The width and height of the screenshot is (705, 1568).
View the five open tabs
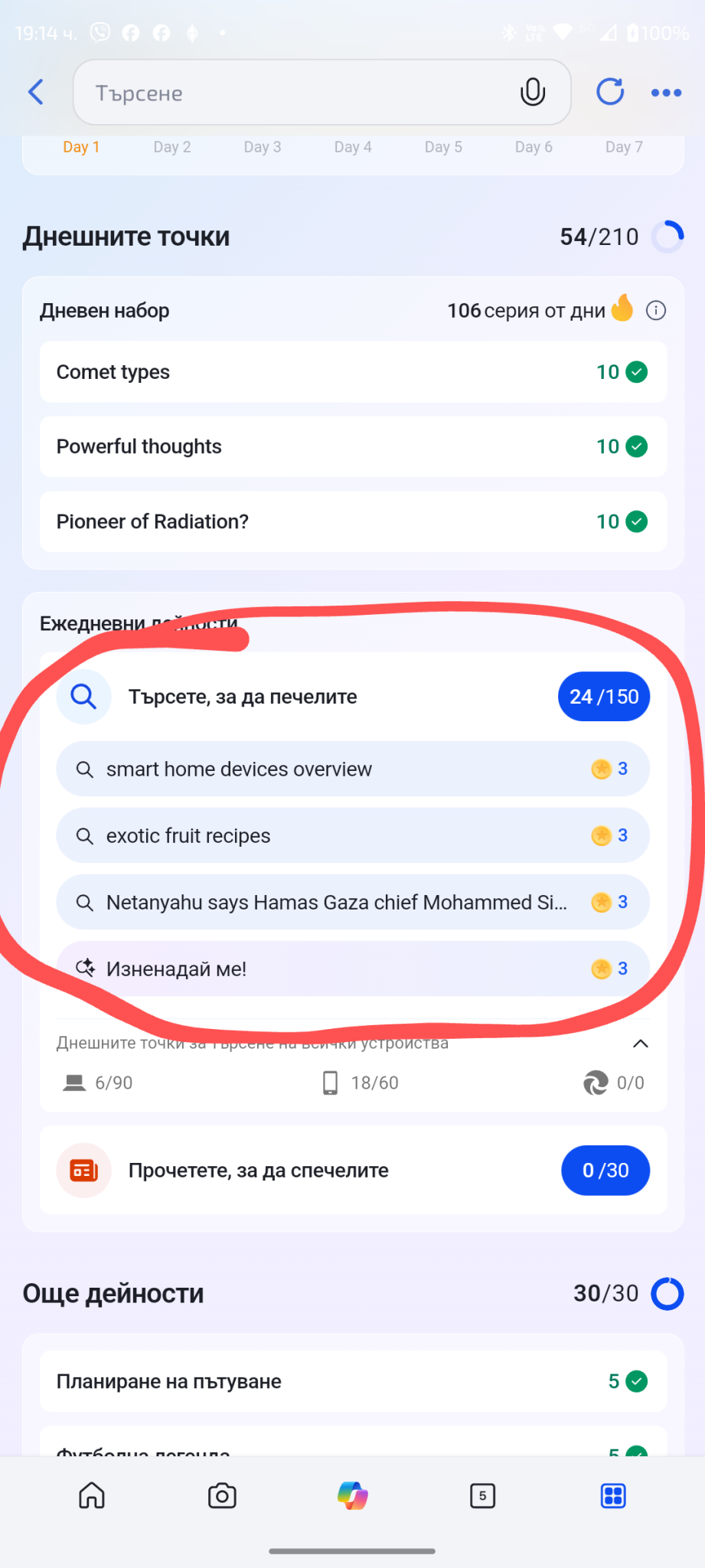pos(482,1495)
